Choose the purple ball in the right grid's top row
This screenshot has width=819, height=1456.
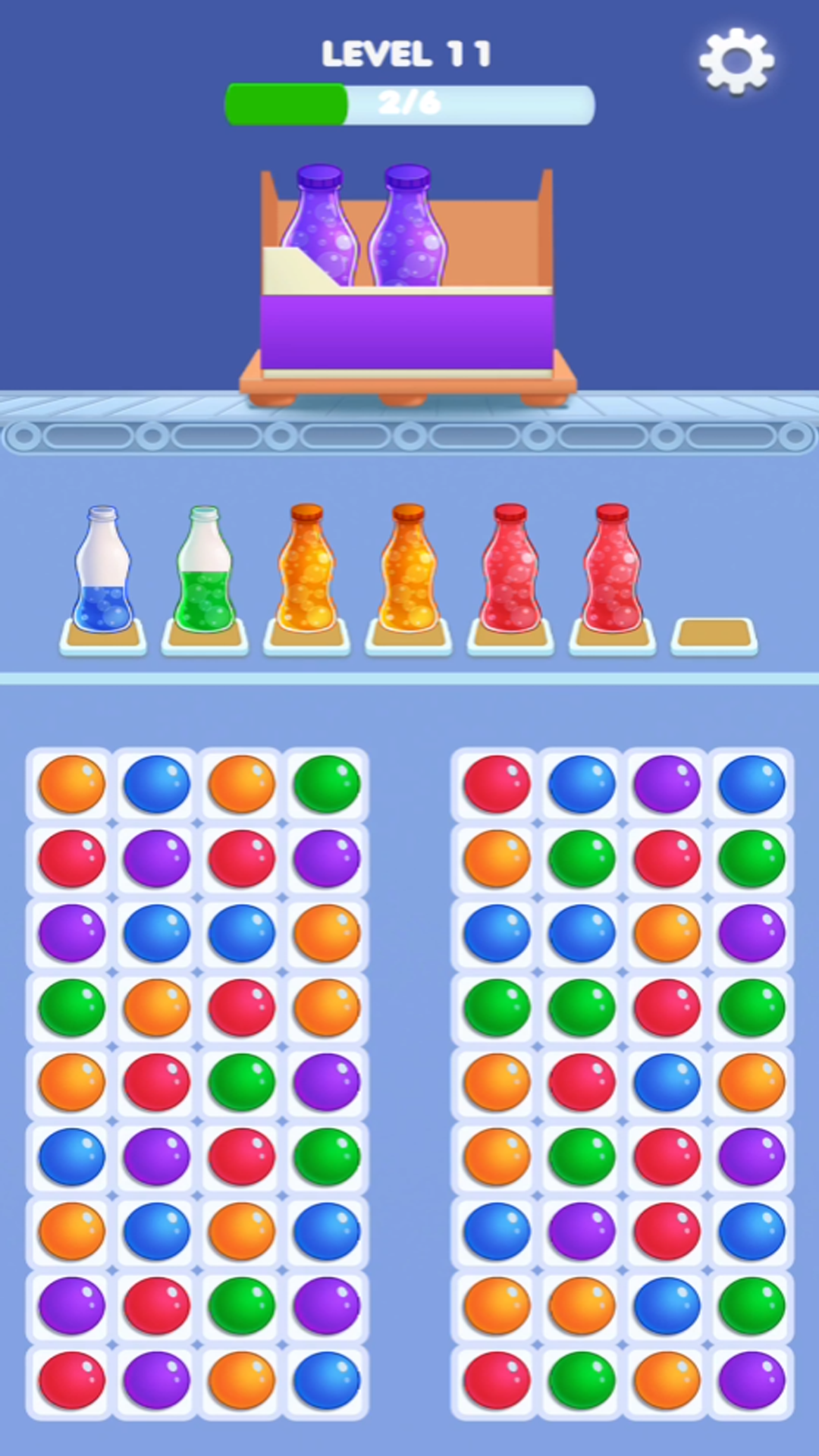[667, 783]
